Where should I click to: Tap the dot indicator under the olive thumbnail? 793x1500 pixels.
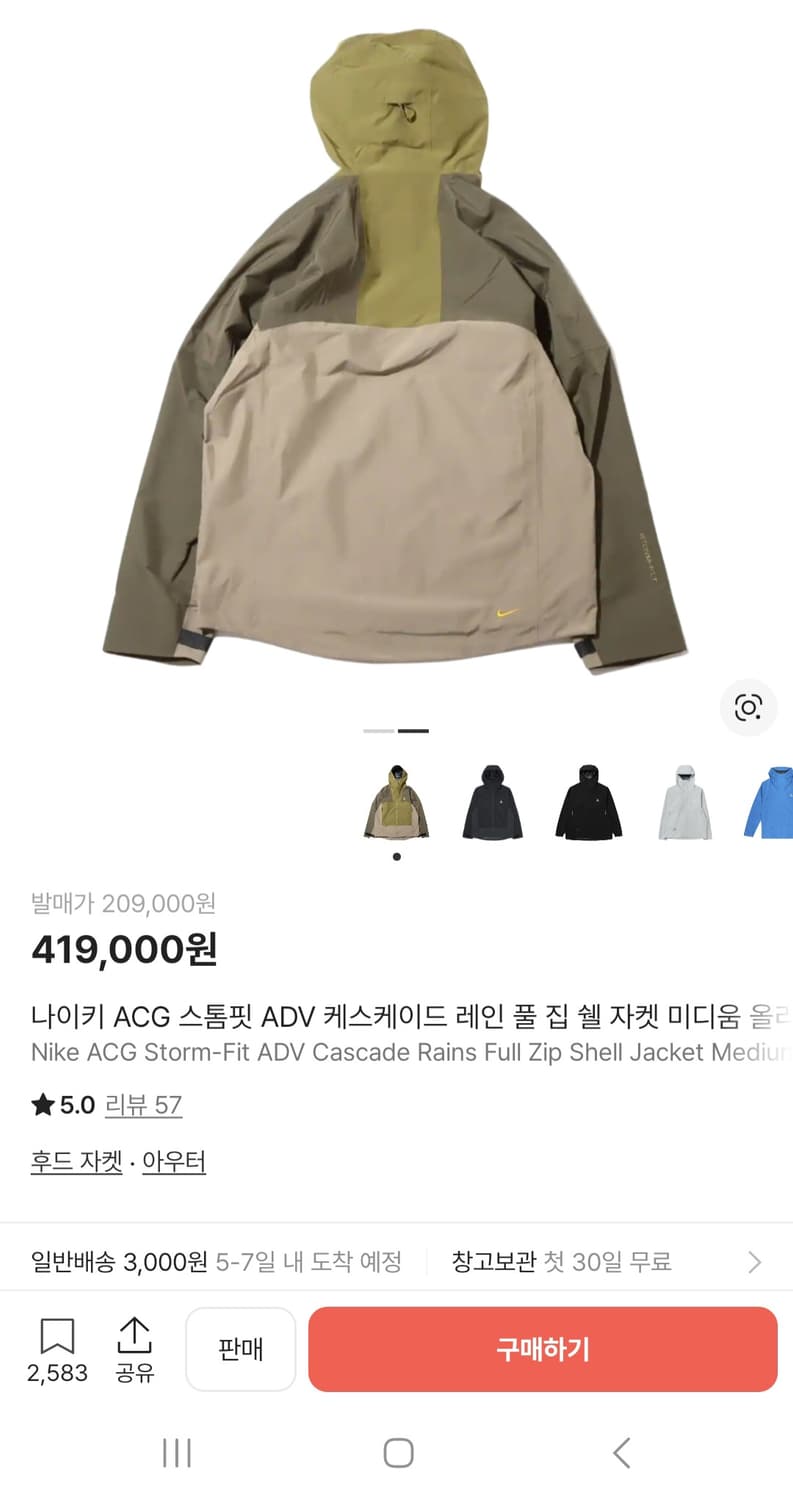tap(397, 857)
